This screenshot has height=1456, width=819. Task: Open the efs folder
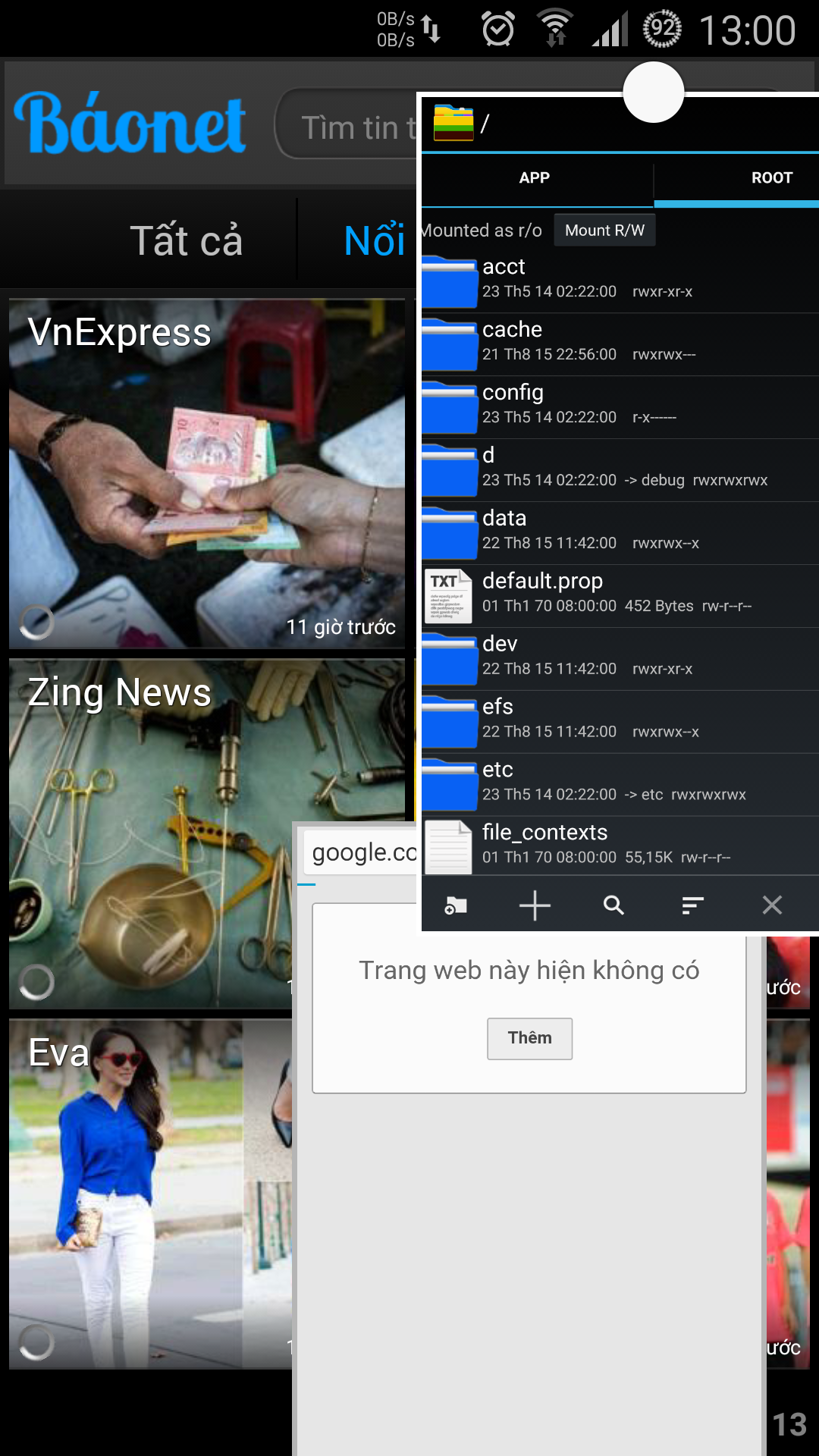(620, 722)
